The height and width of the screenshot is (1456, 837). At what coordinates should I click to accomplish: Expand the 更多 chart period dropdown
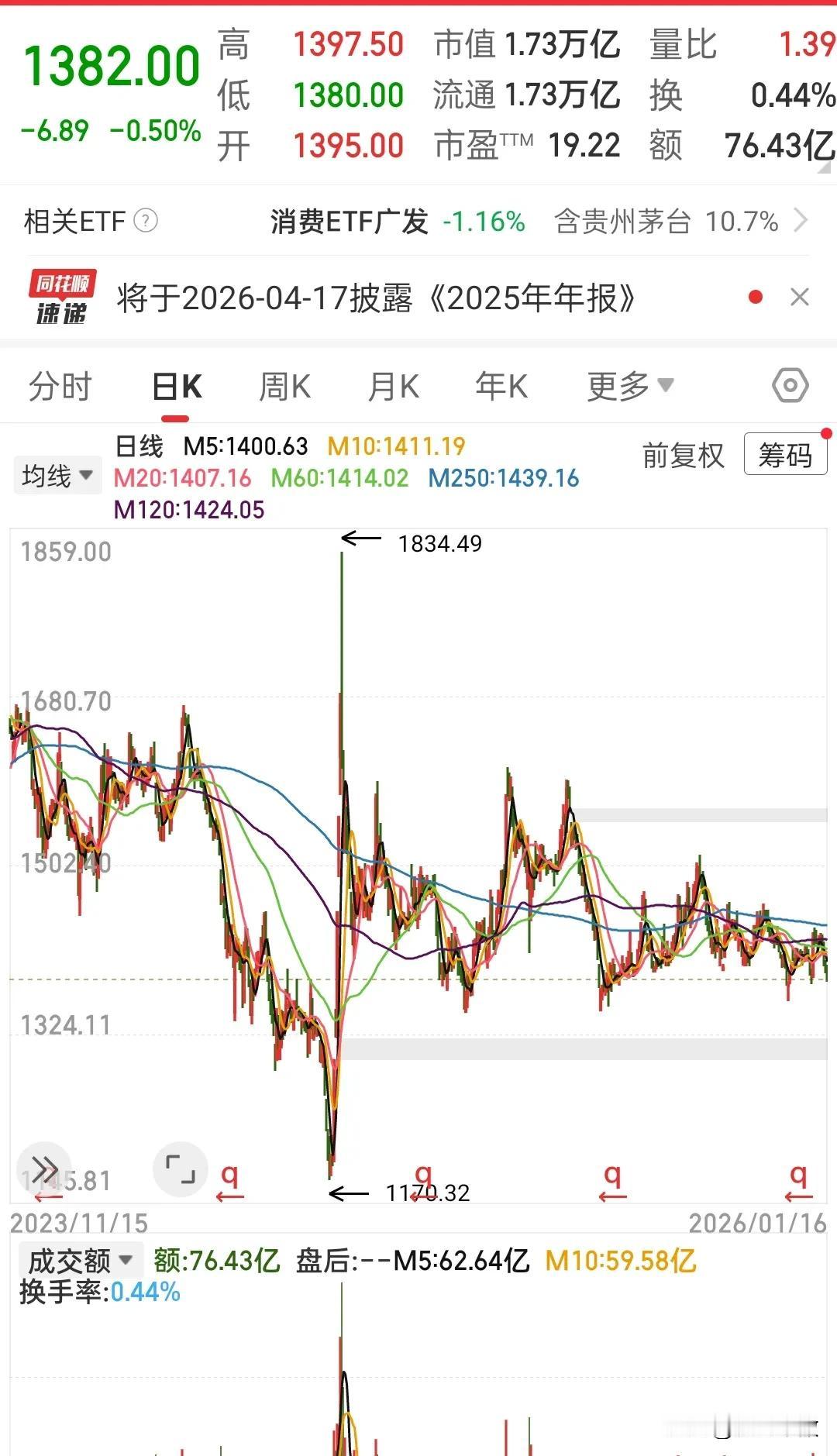tap(630, 385)
